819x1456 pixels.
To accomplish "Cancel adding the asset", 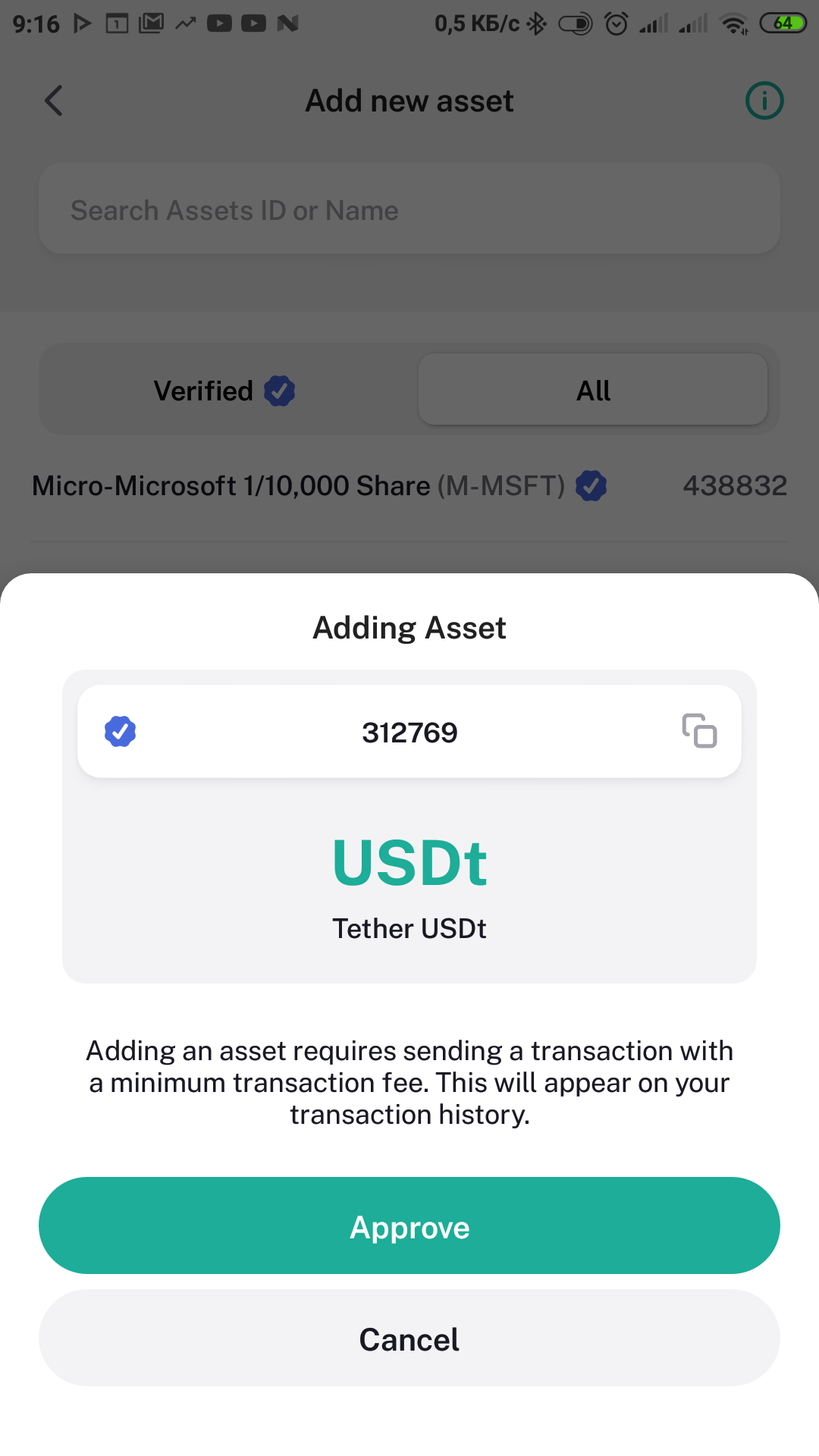I will 409,1338.
